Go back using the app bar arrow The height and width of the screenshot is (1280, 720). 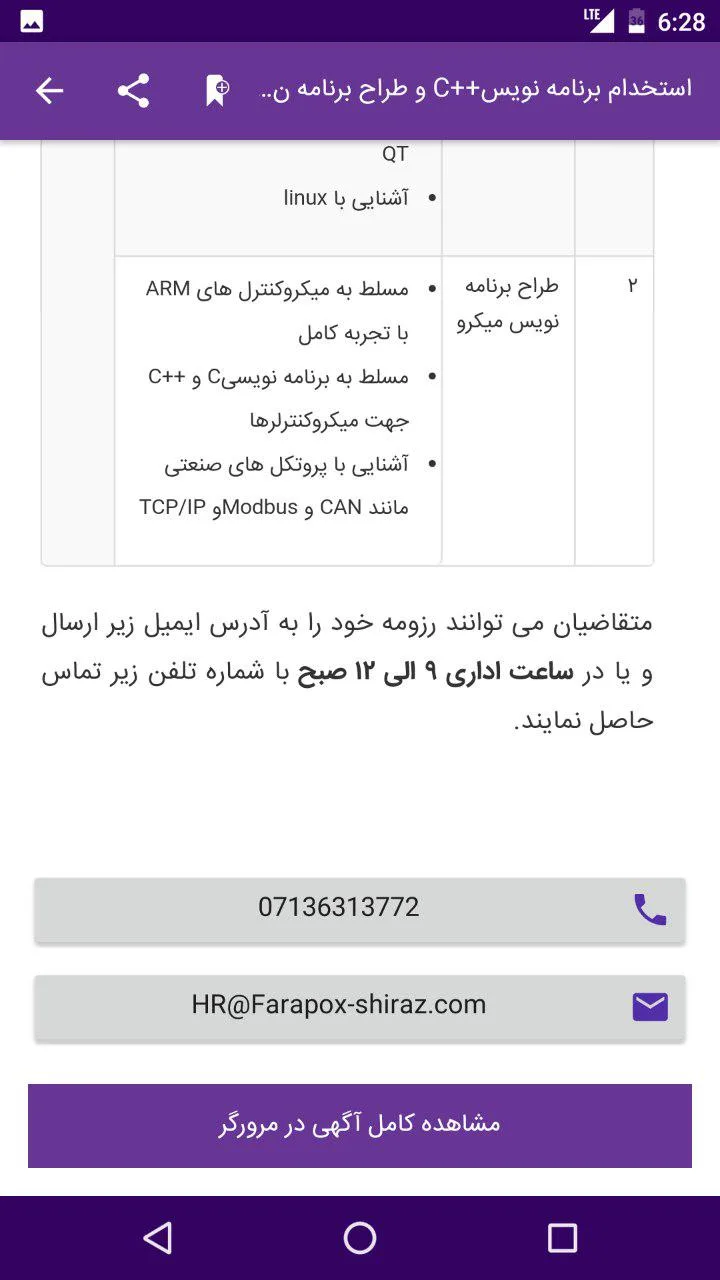click(x=49, y=91)
